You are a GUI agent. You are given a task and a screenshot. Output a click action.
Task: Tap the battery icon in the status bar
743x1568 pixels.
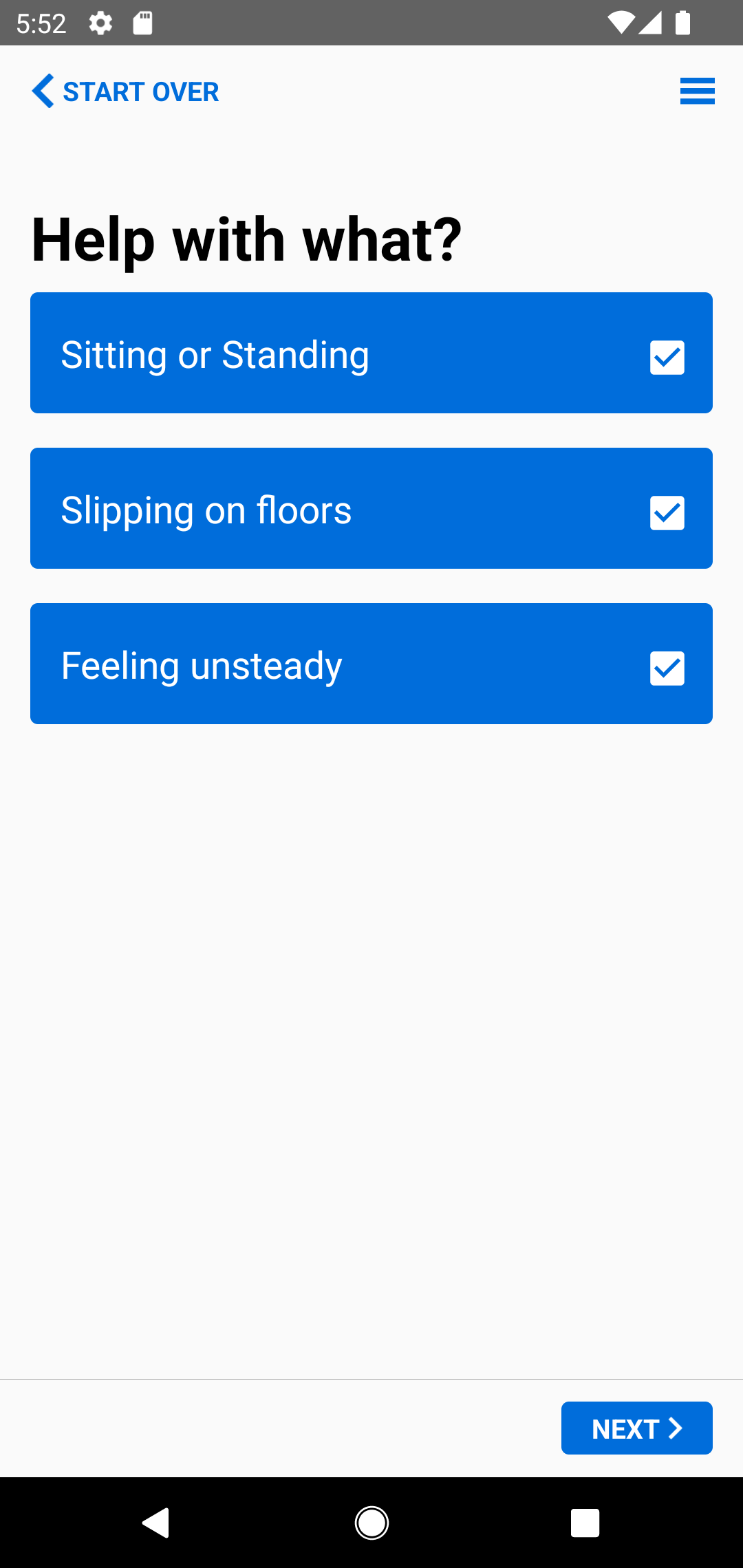coord(682,23)
